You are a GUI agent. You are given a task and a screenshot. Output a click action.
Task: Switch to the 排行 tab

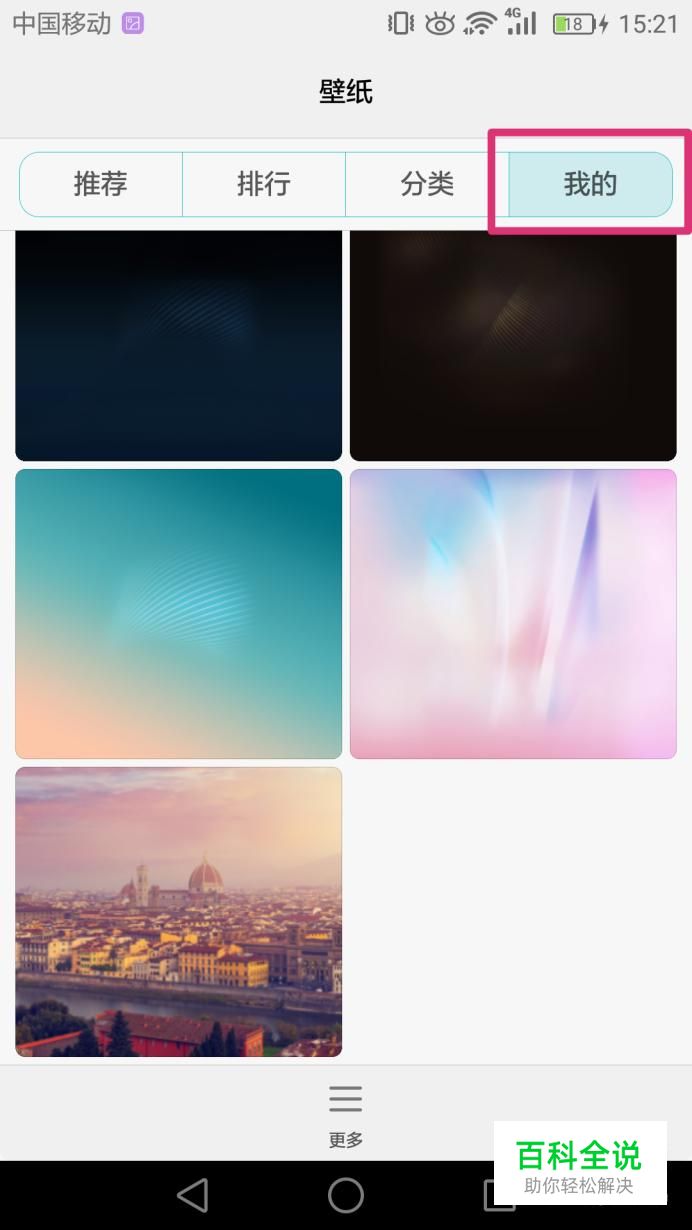[x=264, y=184]
